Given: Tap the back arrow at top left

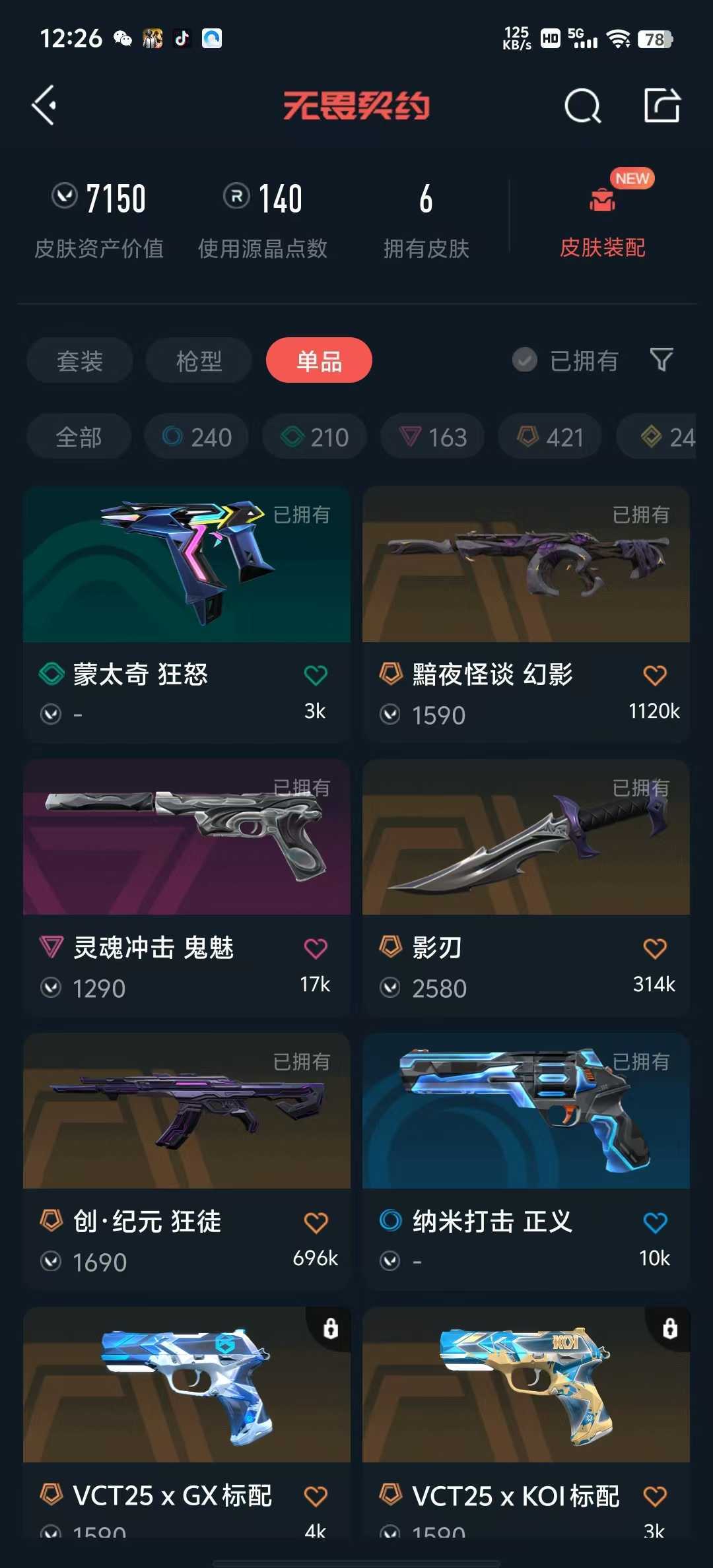Looking at the screenshot, I should (x=44, y=104).
